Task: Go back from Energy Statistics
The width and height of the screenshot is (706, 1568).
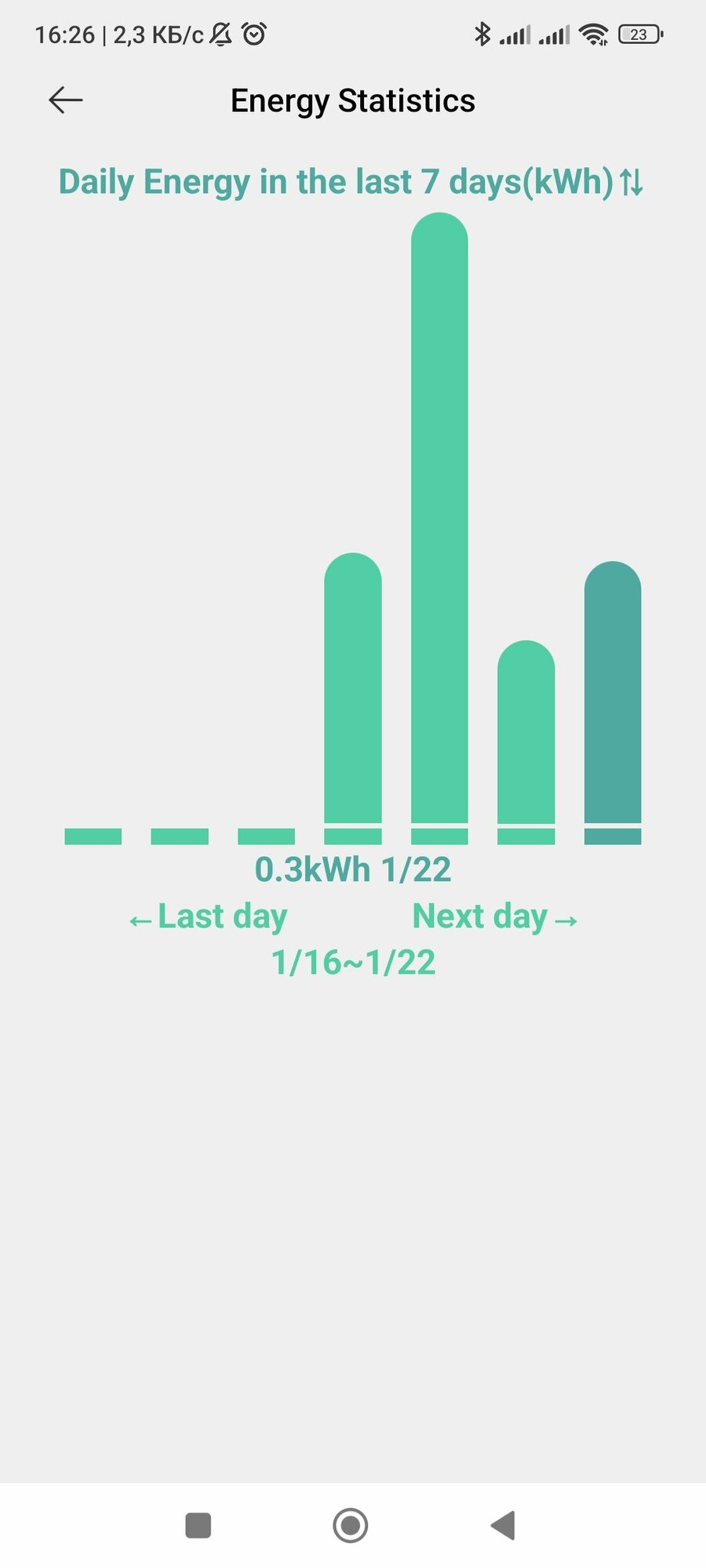Action: tap(66, 100)
